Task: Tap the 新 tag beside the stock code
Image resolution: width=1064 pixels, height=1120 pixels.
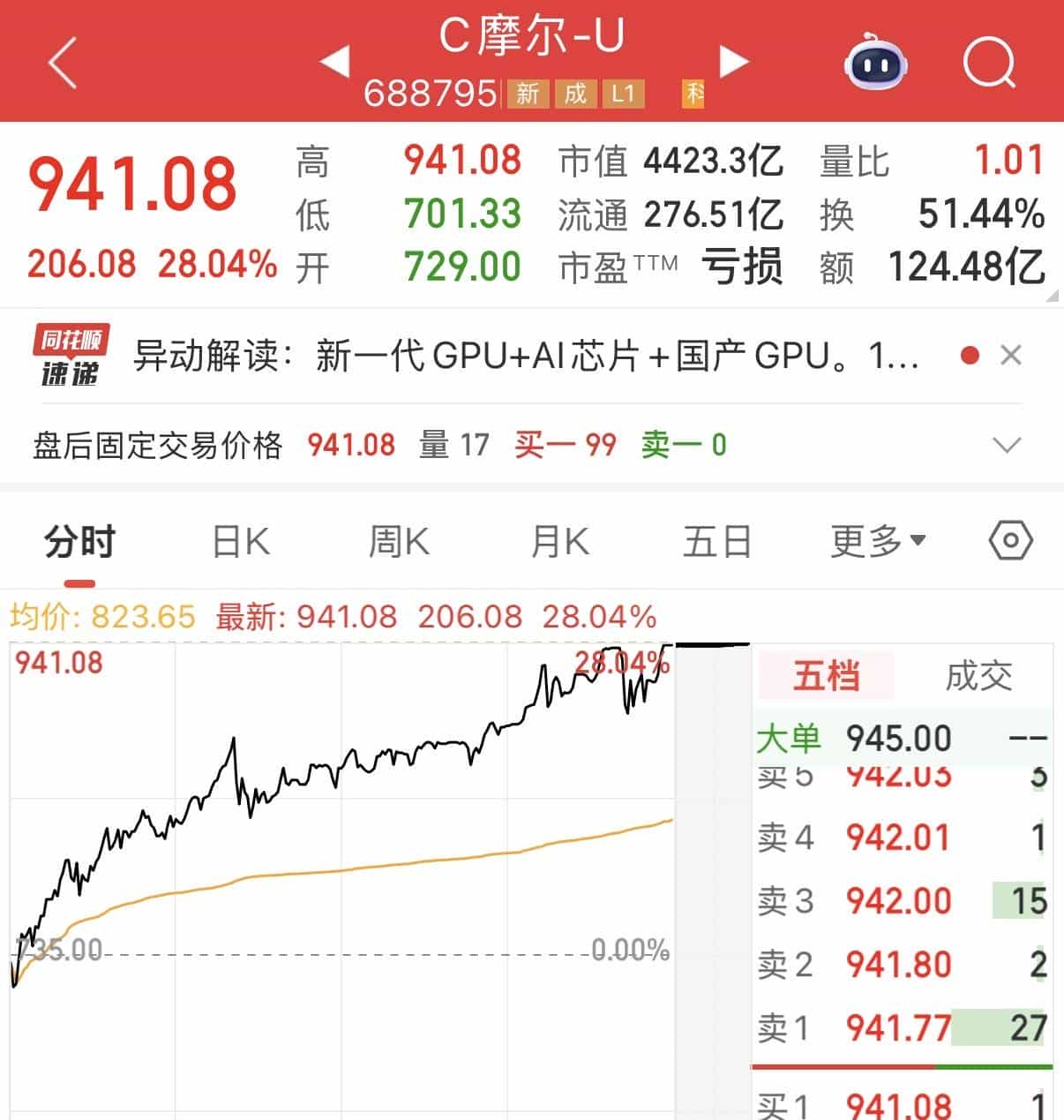Action: point(528,94)
